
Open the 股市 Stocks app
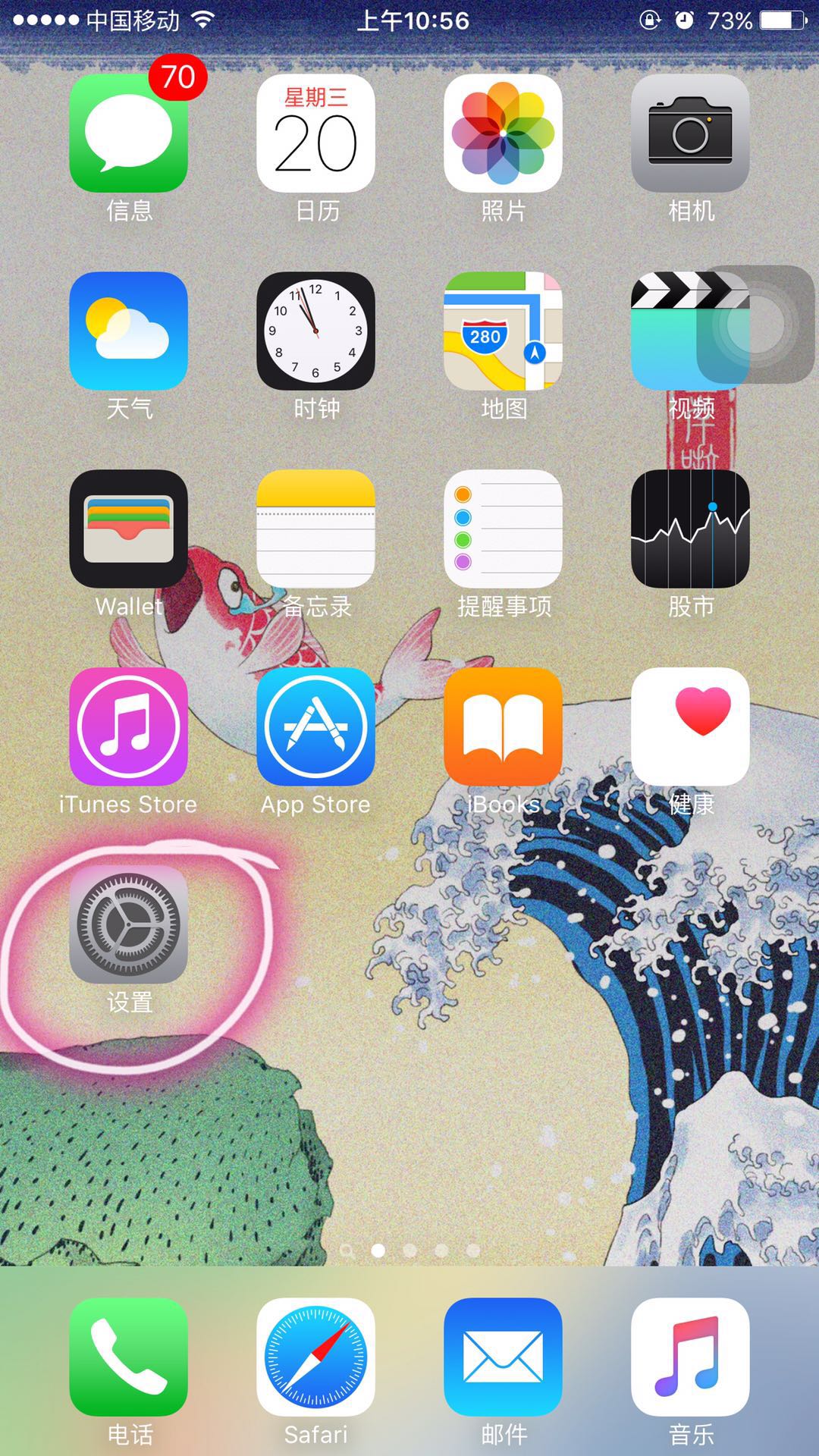point(690,529)
